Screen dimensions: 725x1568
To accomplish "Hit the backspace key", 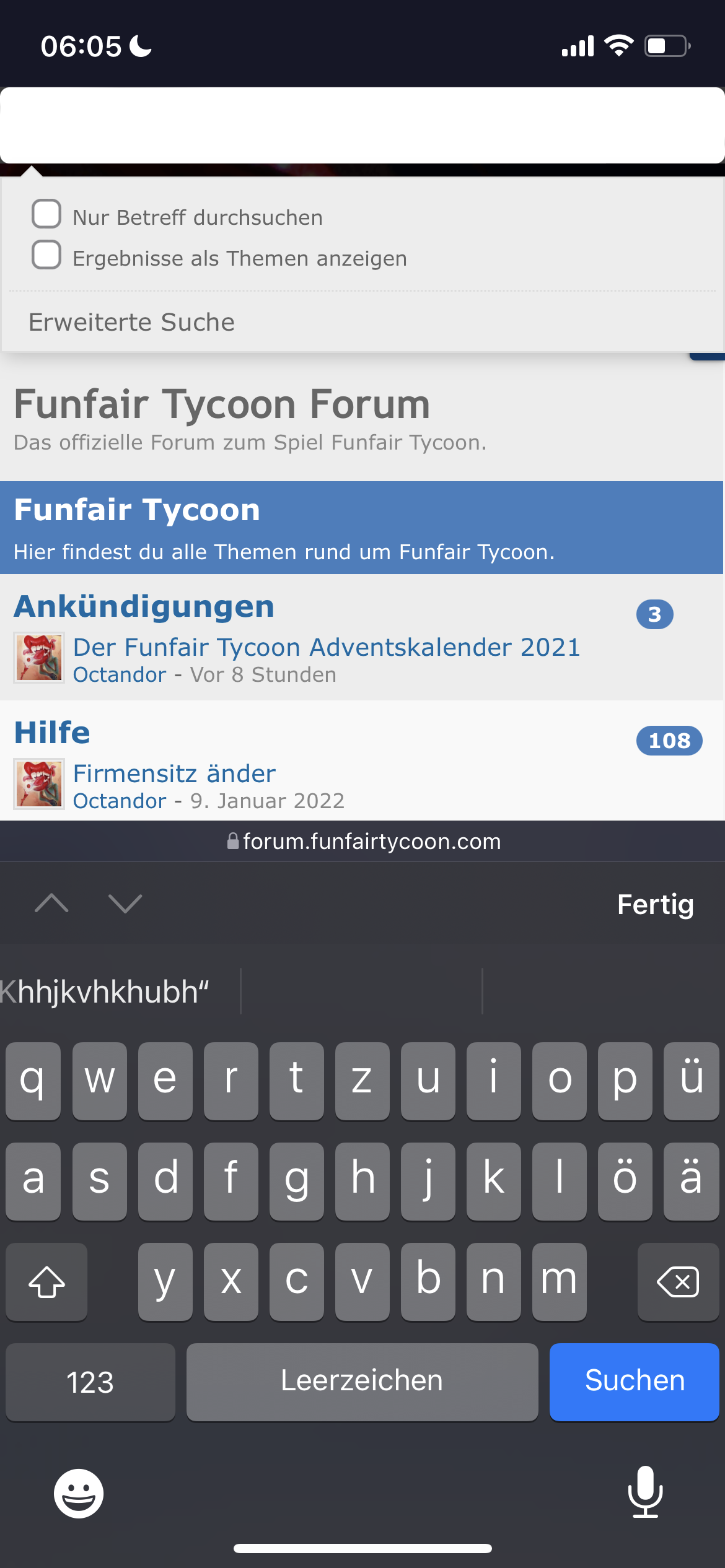I will [x=677, y=1281].
